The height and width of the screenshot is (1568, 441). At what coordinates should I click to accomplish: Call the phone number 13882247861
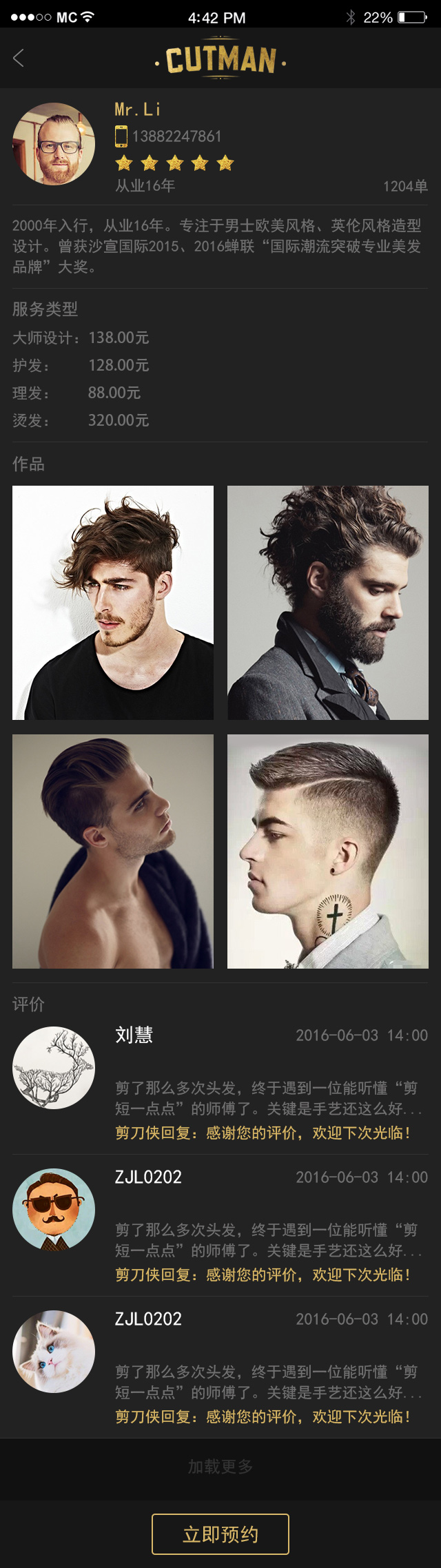[x=176, y=136]
